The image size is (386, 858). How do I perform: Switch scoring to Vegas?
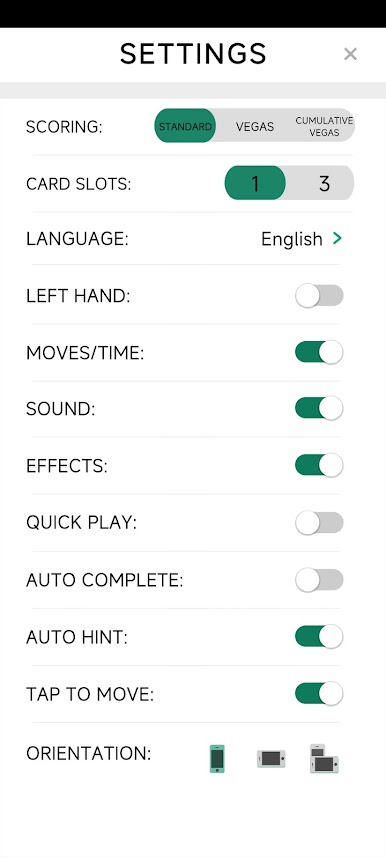255,126
